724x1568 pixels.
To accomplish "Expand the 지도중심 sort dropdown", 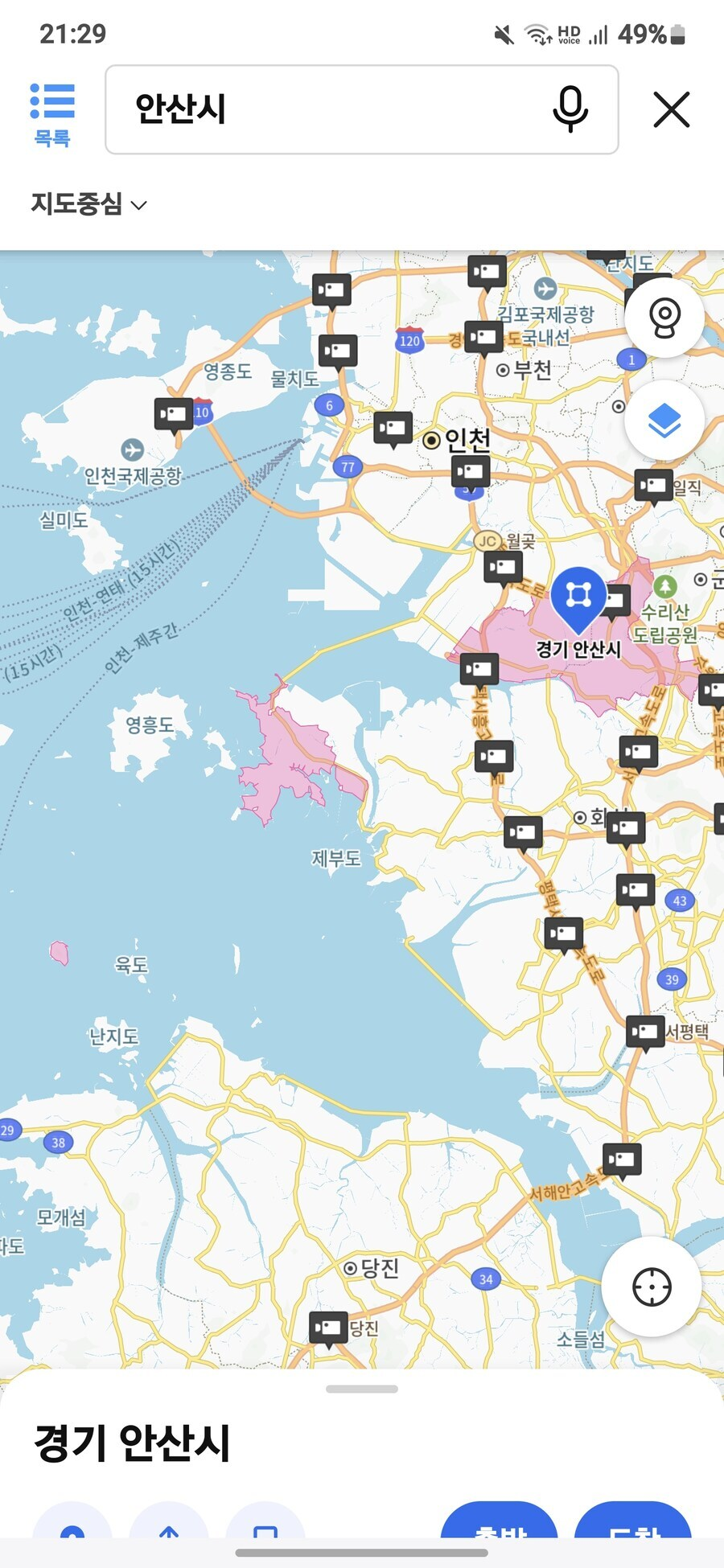I will [88, 204].
